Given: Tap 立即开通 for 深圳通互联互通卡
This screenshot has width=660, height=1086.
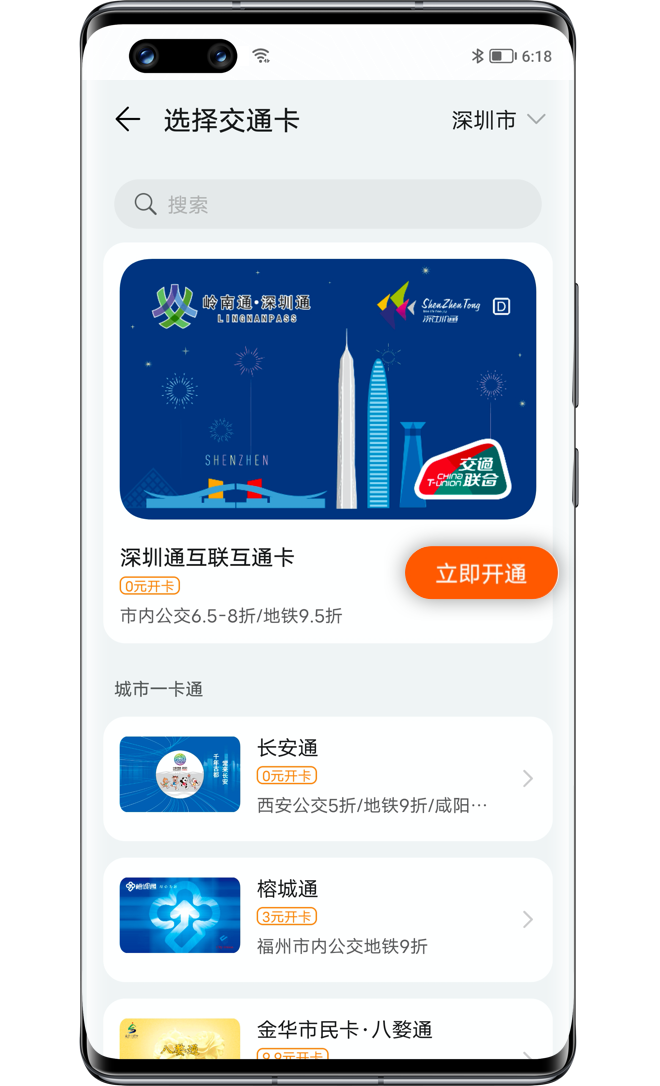Looking at the screenshot, I should pos(480,574).
